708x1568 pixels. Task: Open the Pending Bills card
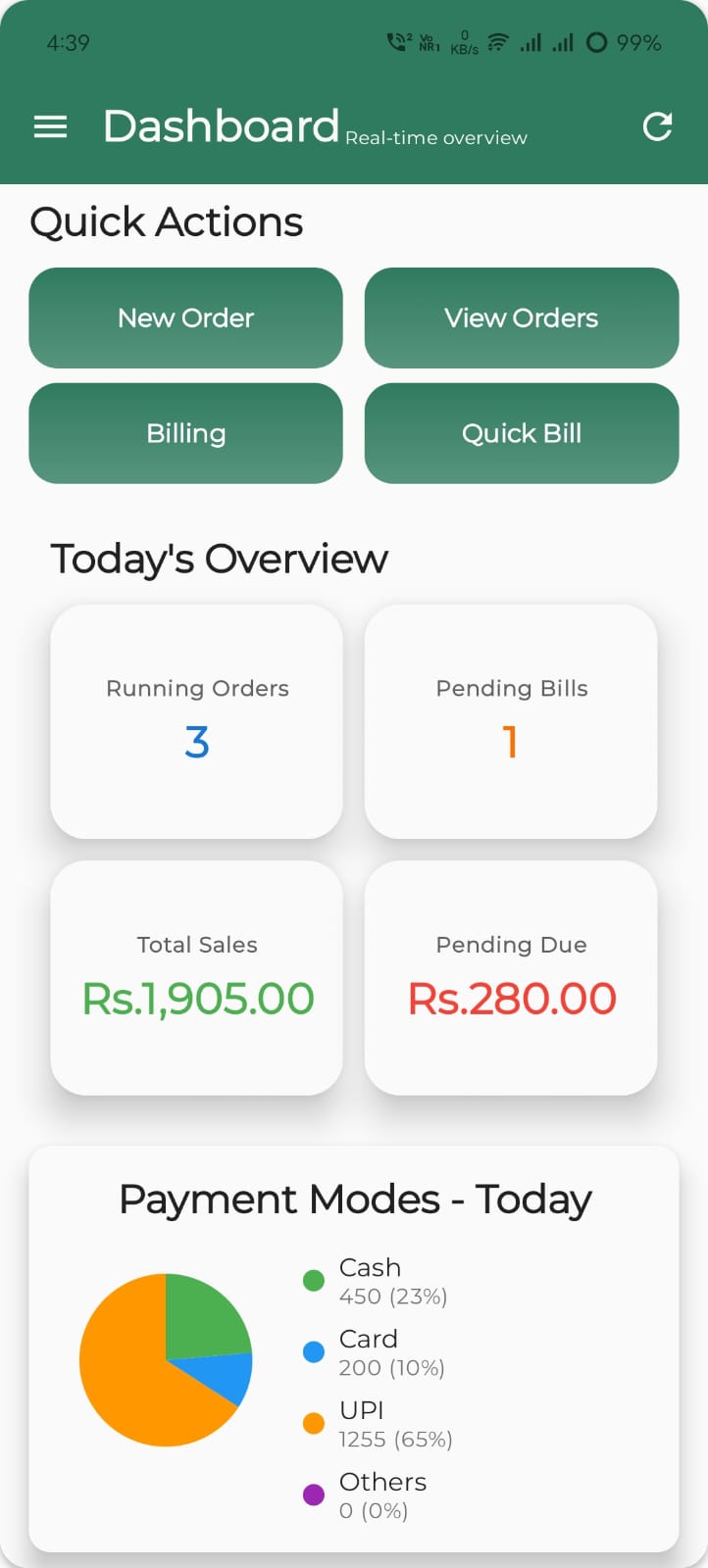511,721
